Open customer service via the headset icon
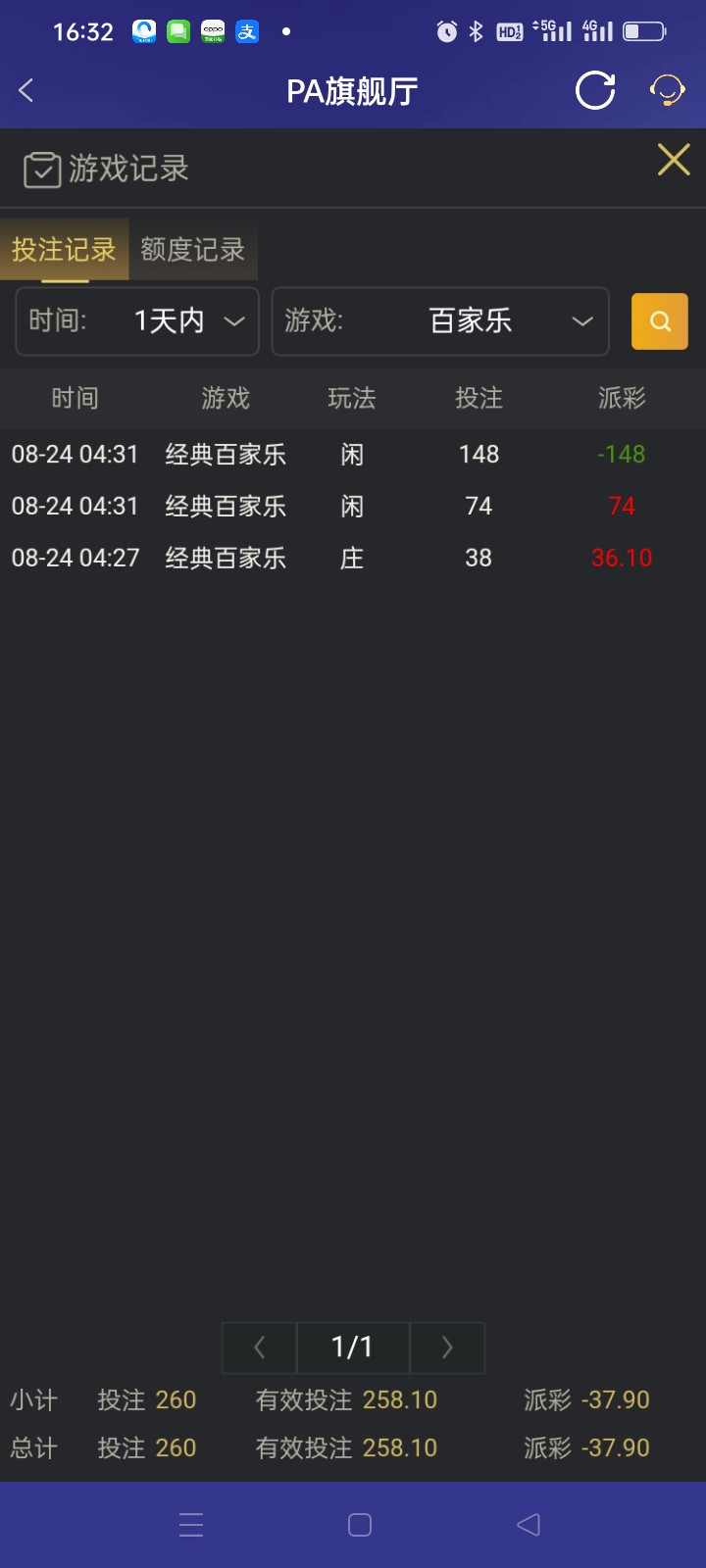The image size is (706, 1568). 667,90
